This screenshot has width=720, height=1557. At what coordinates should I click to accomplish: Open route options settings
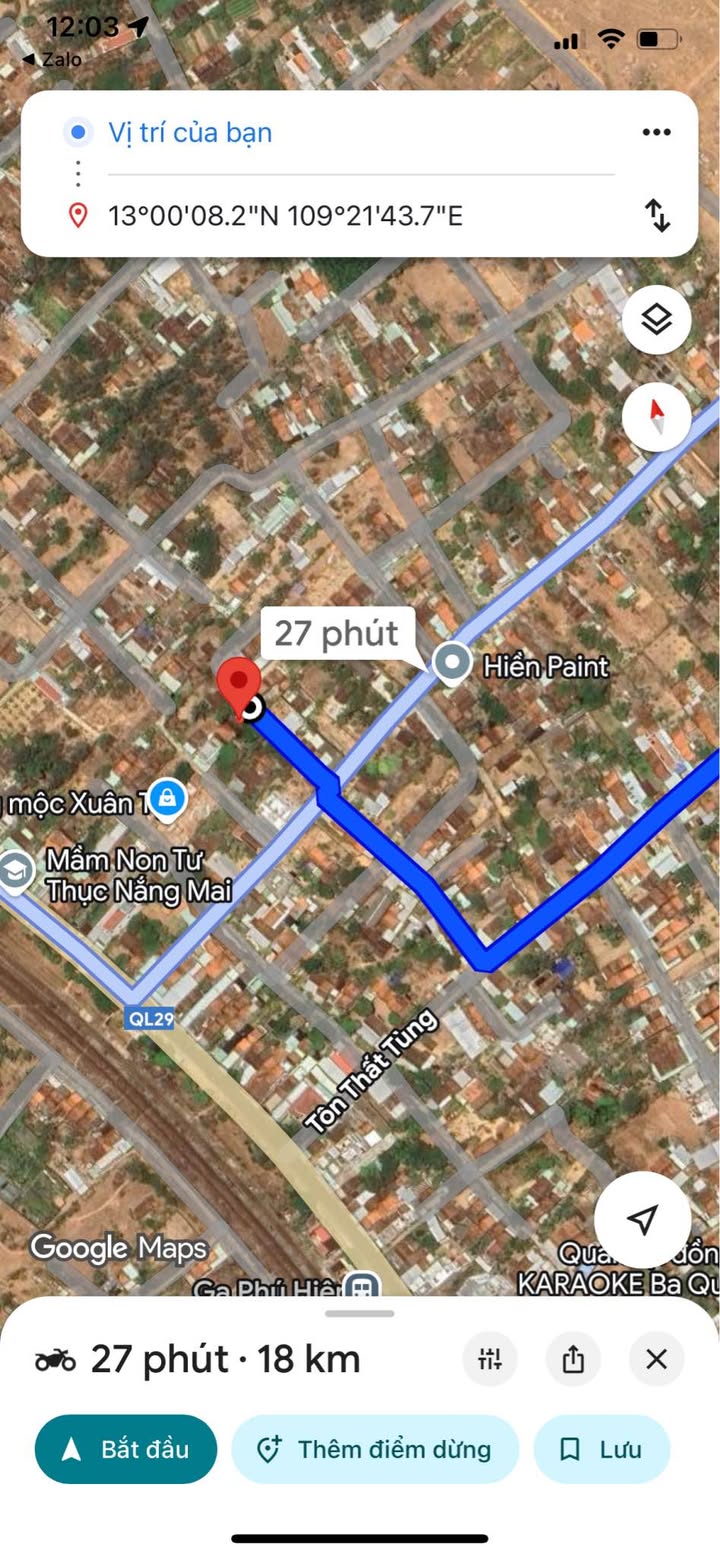[x=490, y=1359]
